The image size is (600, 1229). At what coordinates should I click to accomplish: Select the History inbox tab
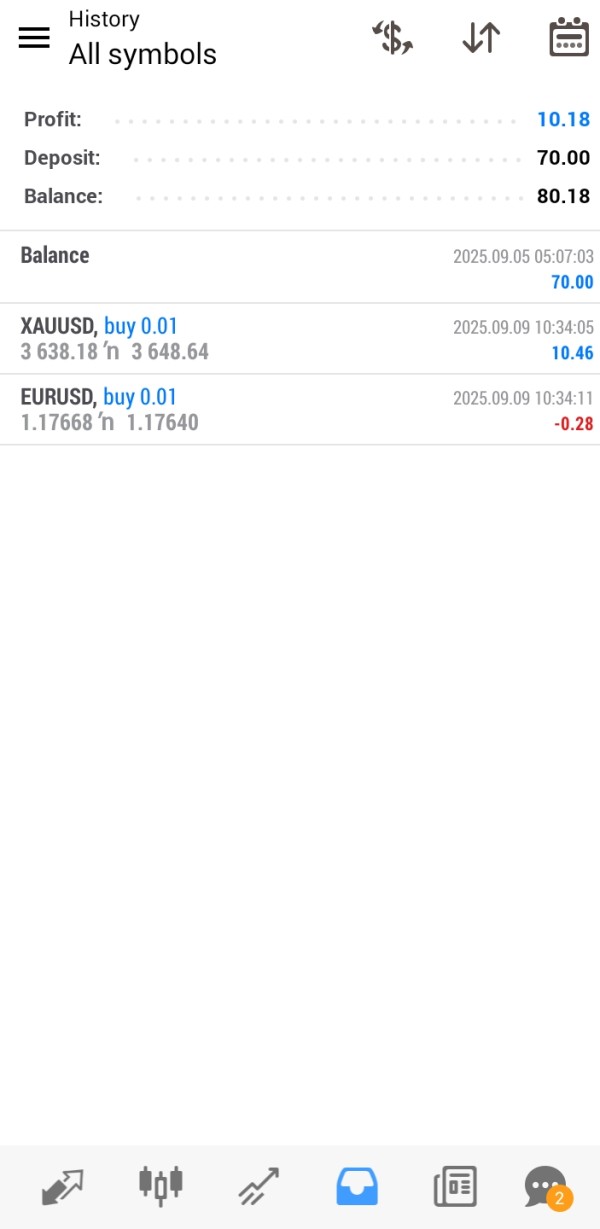click(x=357, y=1187)
